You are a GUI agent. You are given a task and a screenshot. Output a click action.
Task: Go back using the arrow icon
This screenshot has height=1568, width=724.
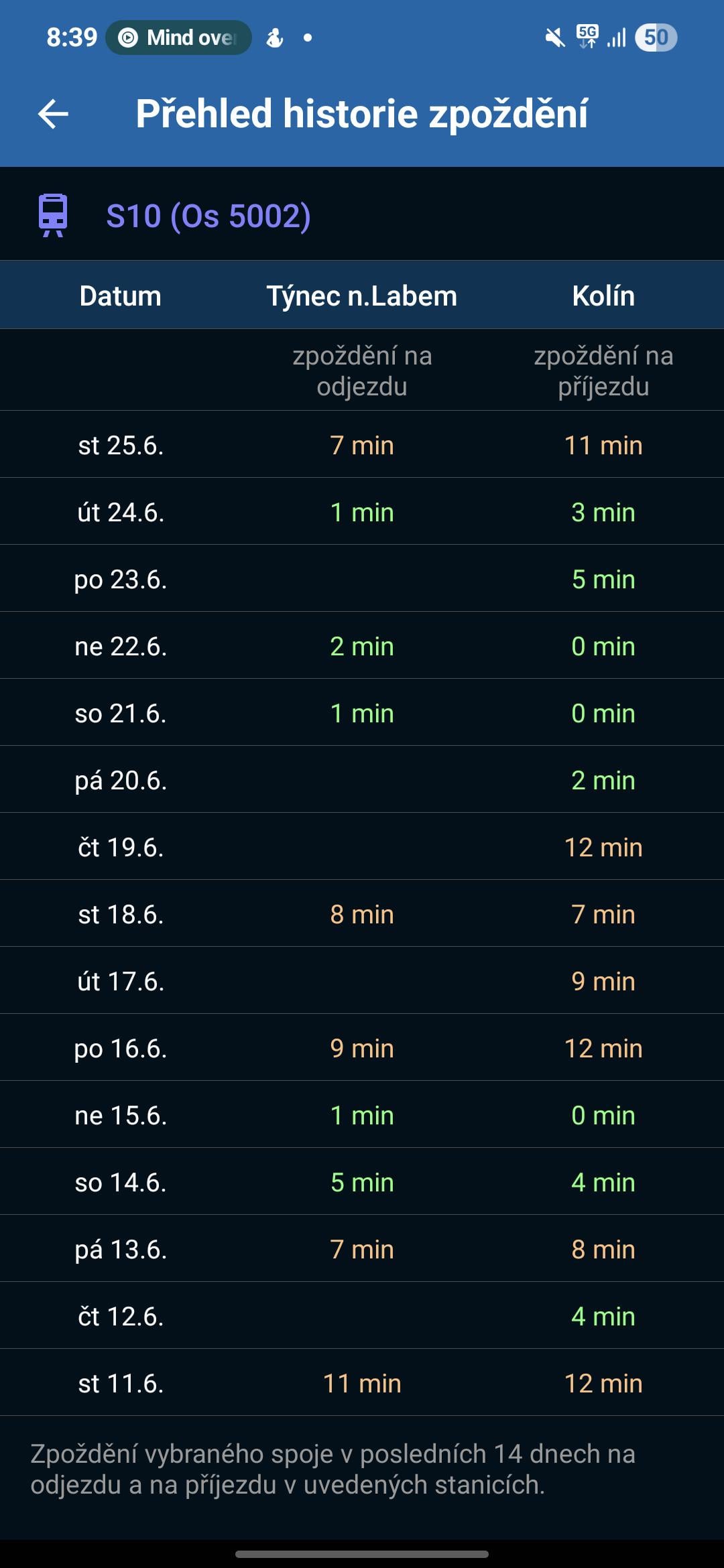click(54, 114)
